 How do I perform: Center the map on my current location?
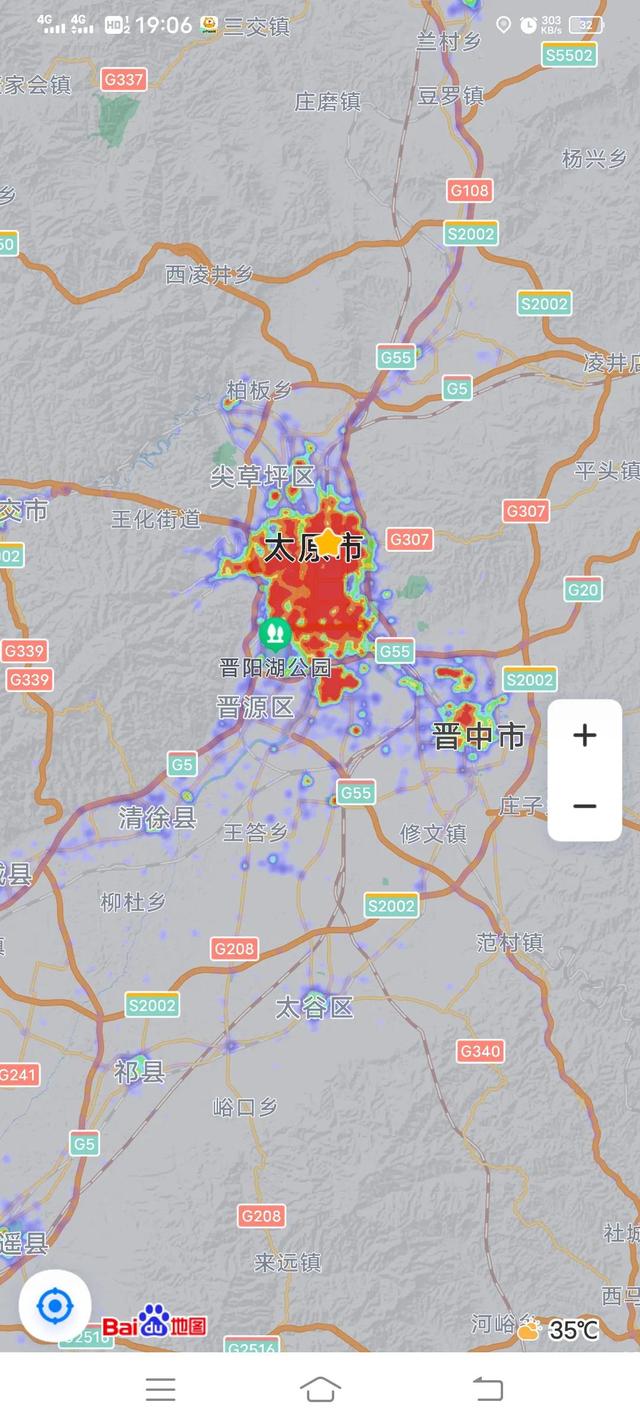coord(55,1306)
